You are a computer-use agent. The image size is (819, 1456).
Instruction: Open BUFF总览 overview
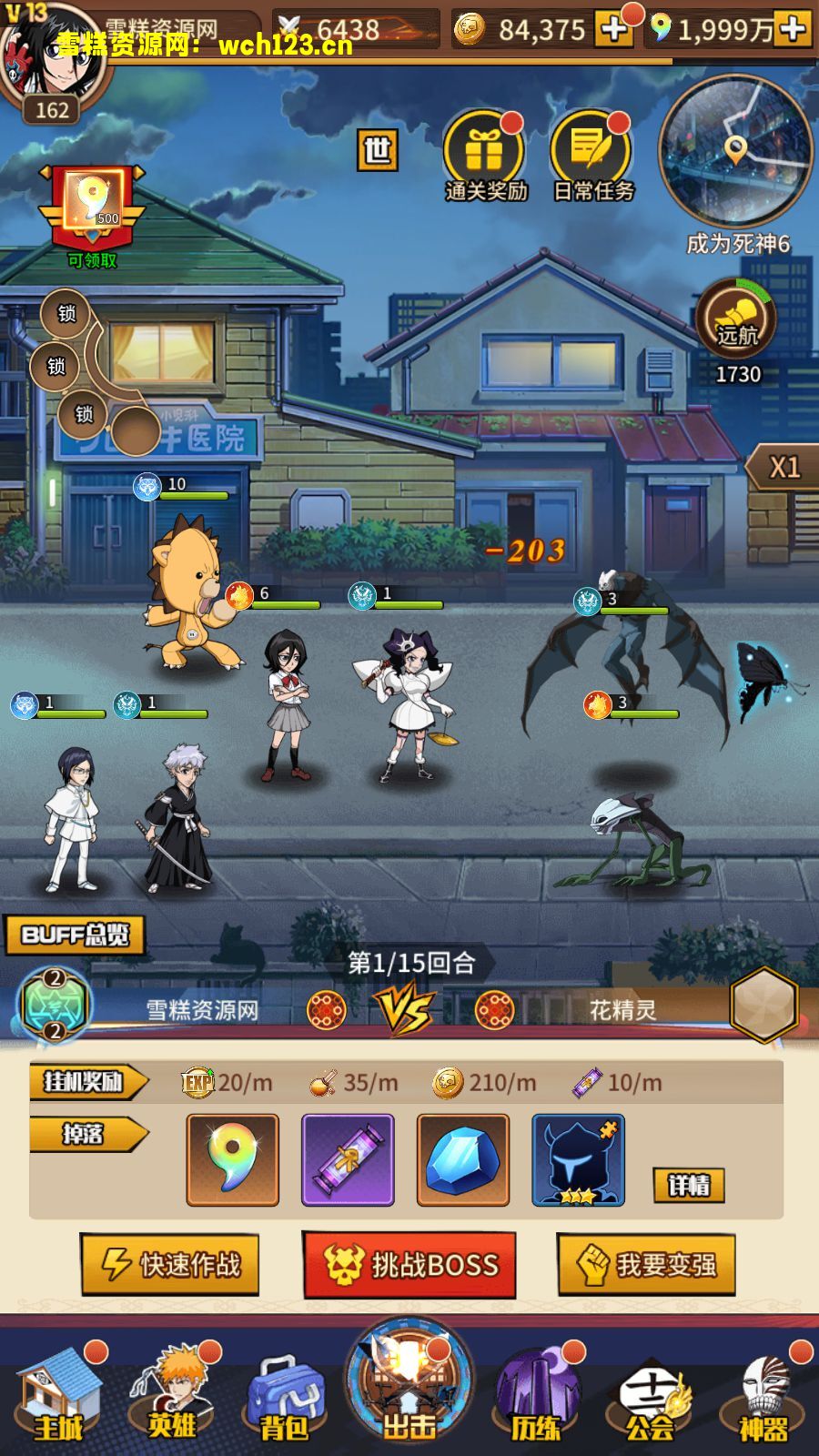pos(76,935)
